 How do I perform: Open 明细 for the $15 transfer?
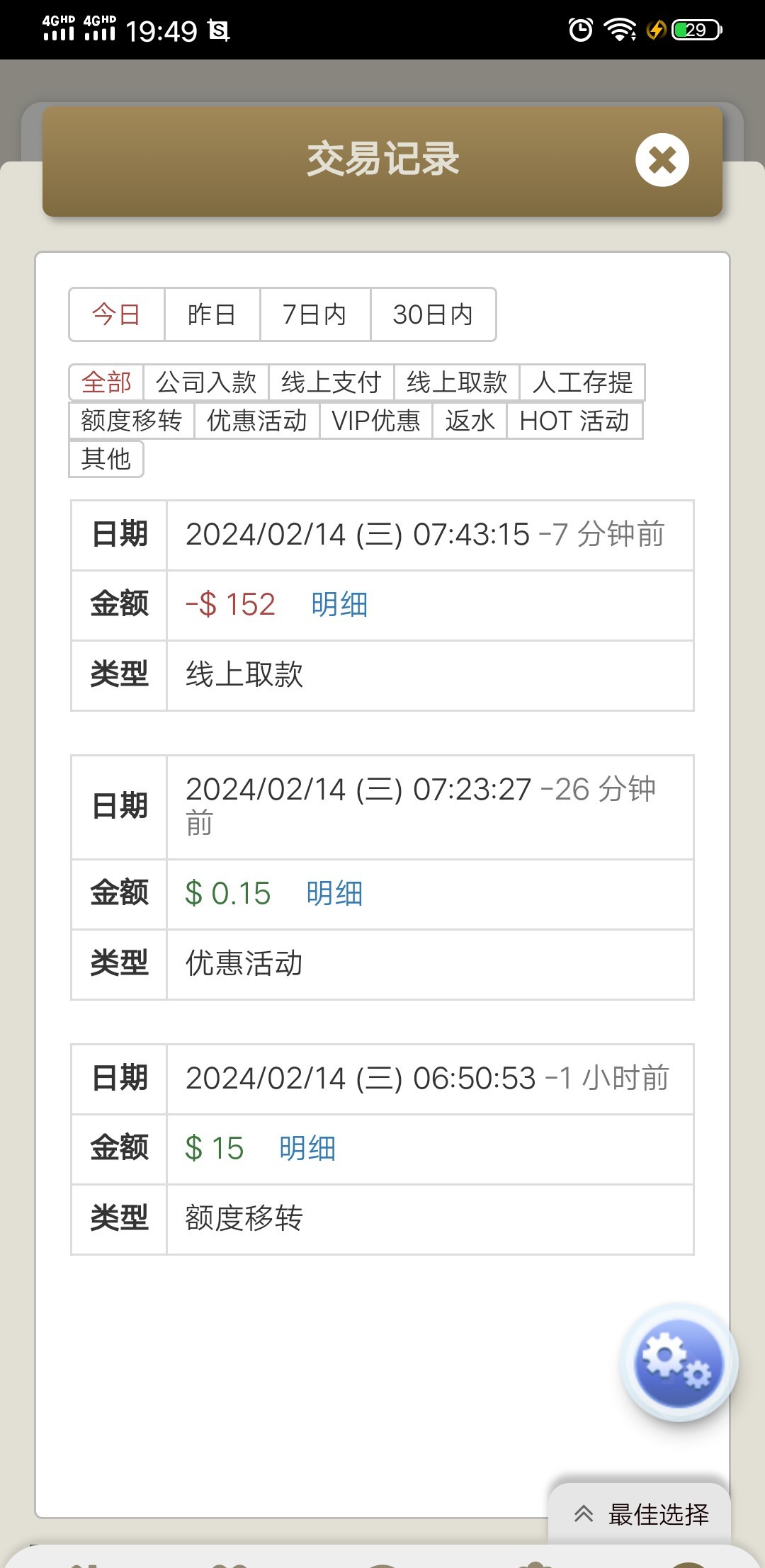point(307,1149)
